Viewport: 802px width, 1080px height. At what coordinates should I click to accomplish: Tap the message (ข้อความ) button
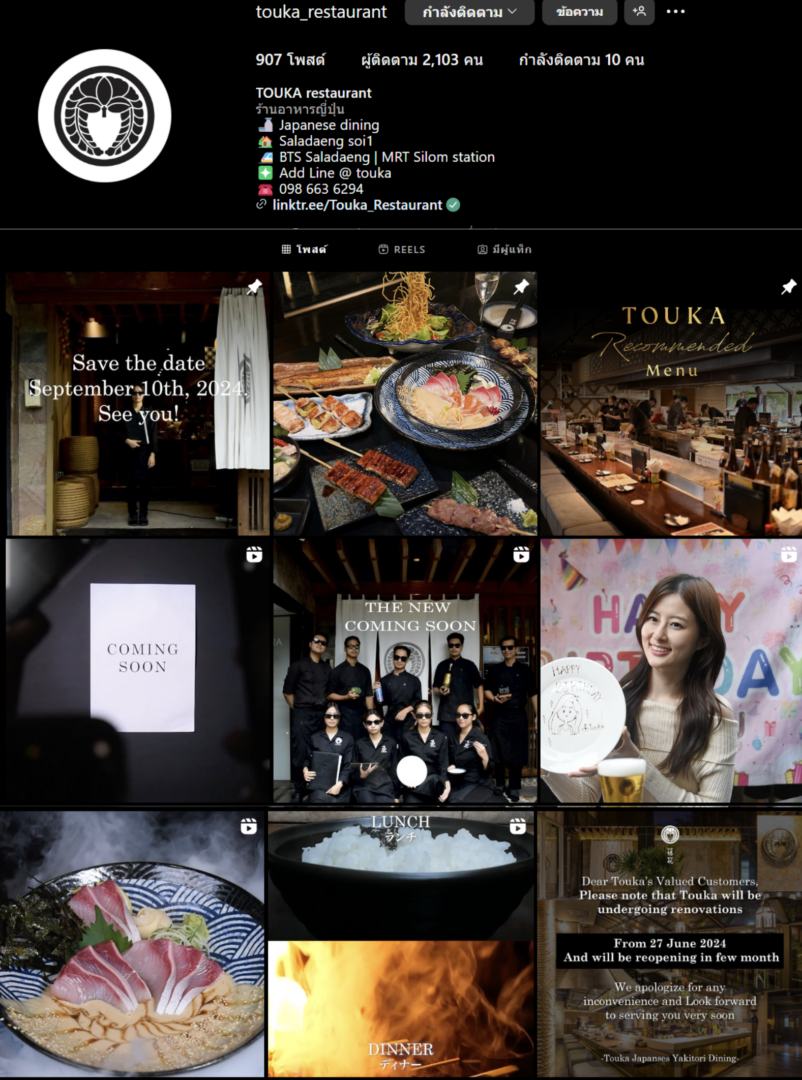[x=579, y=12]
